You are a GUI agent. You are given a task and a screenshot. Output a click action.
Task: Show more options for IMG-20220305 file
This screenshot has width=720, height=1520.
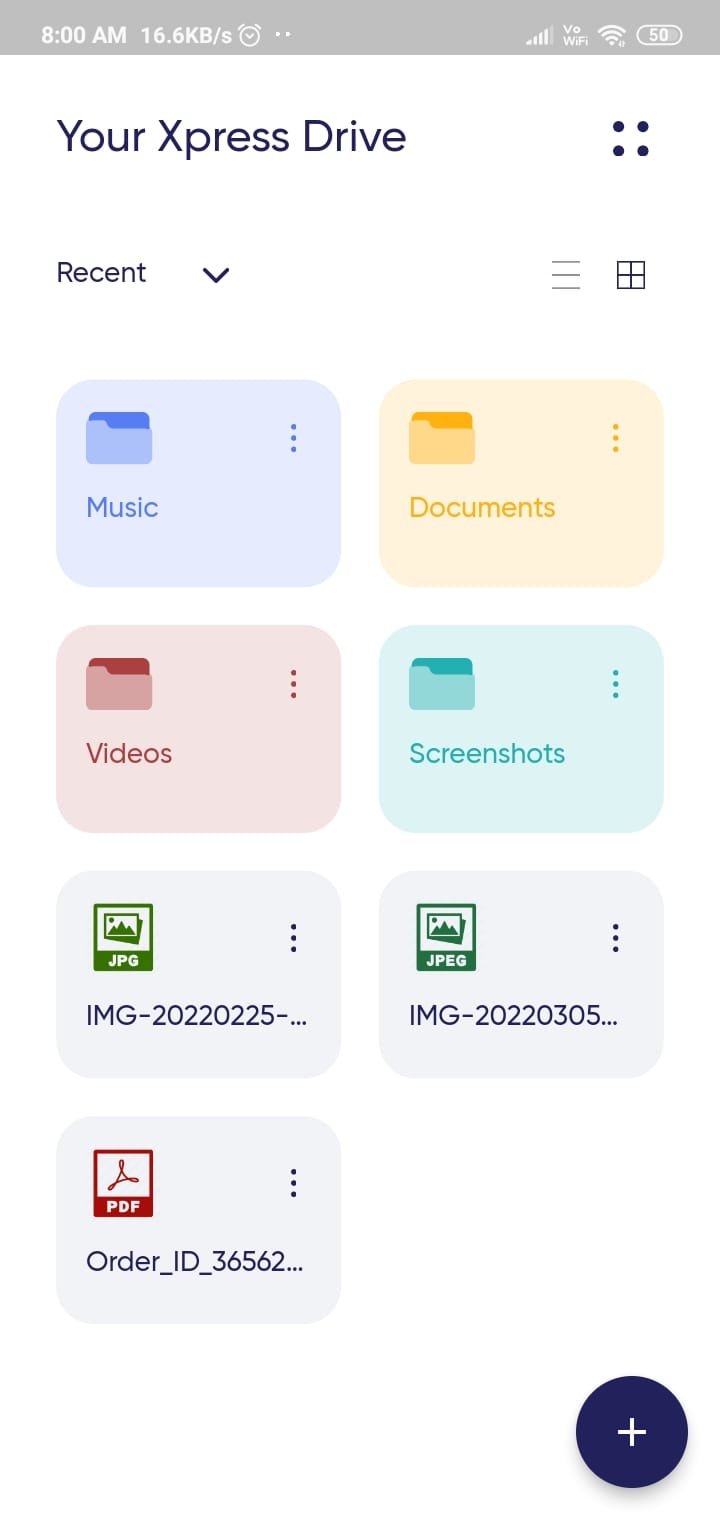coord(615,938)
